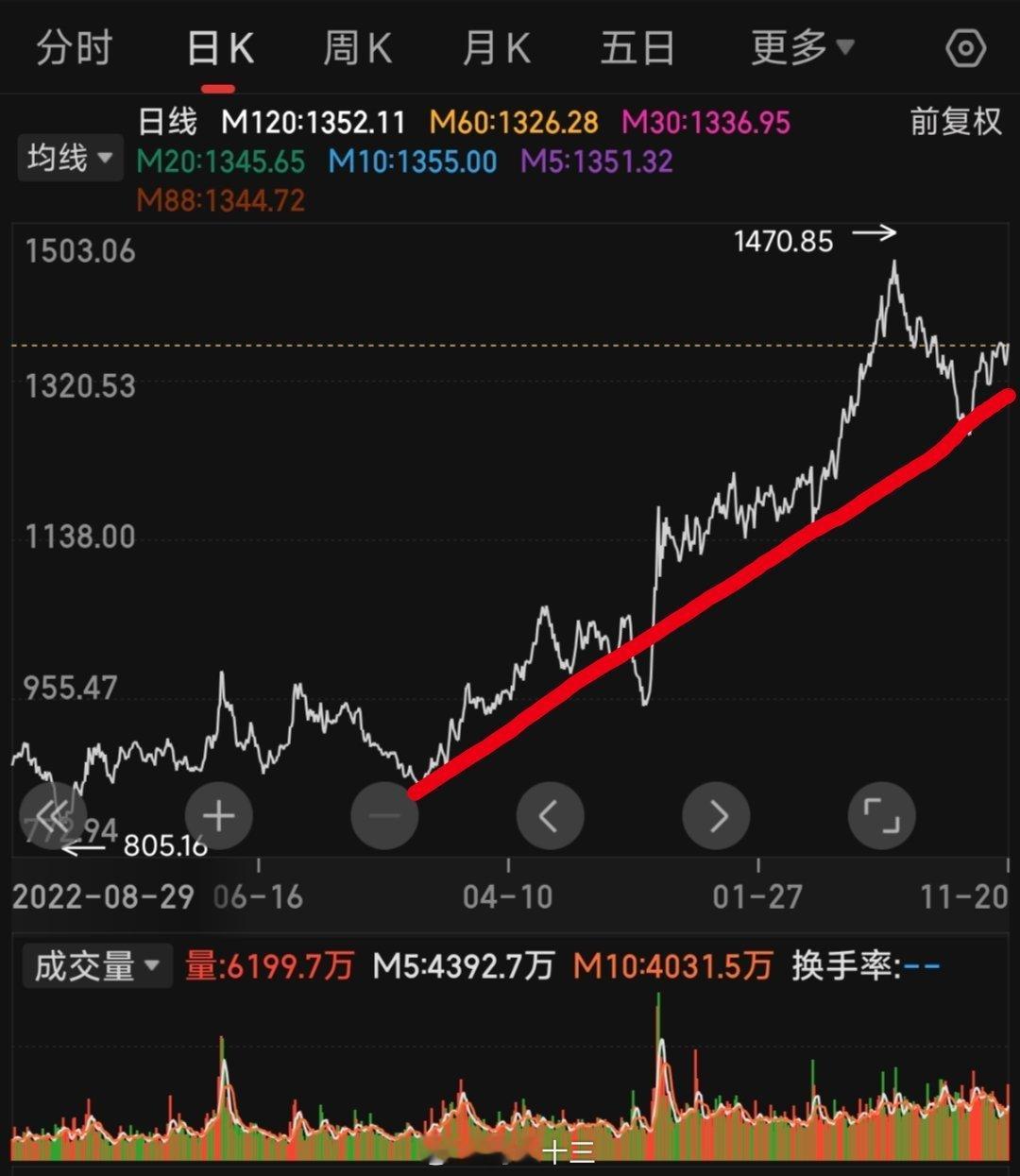Pan the chart left with the left chevron
The image size is (1020, 1176).
click(551, 815)
